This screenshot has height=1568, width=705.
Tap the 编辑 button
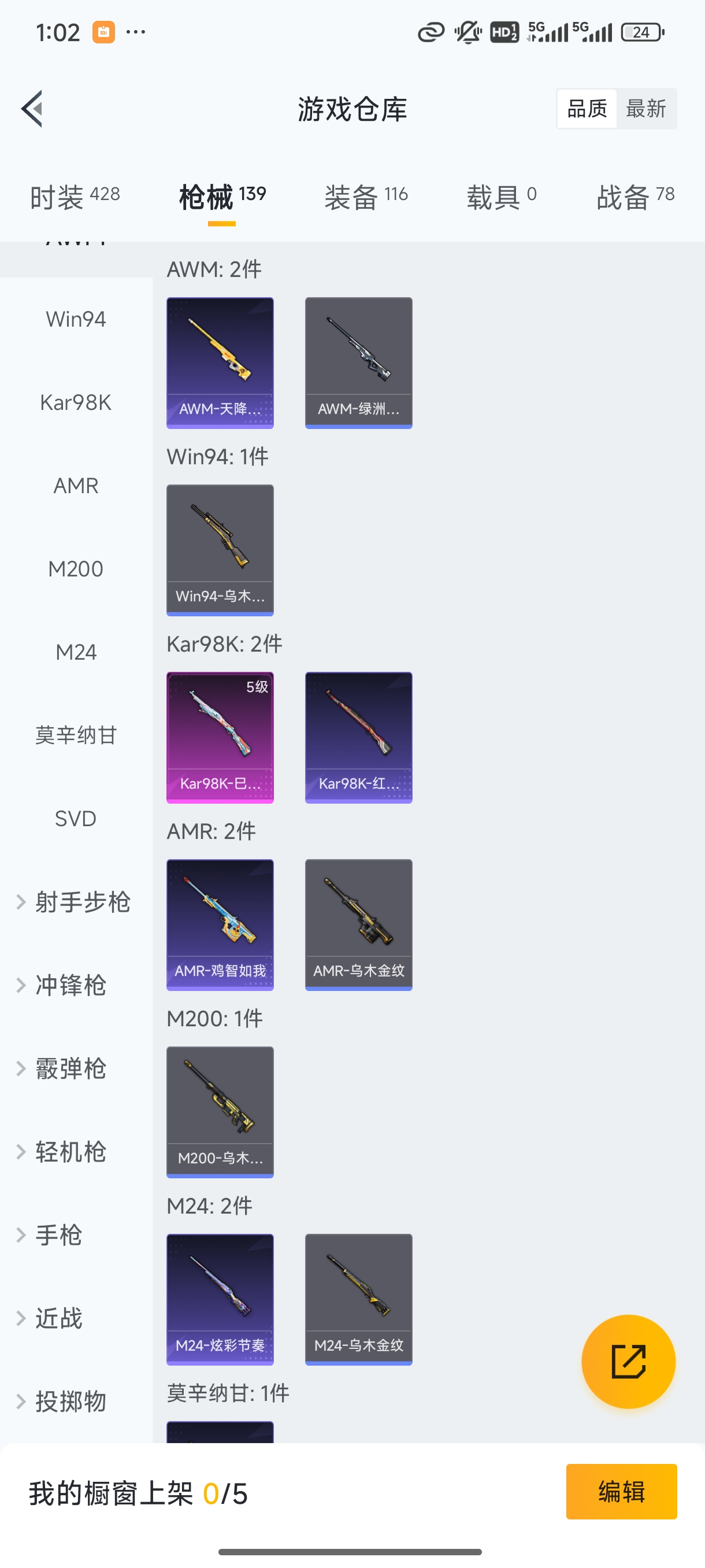622,1493
